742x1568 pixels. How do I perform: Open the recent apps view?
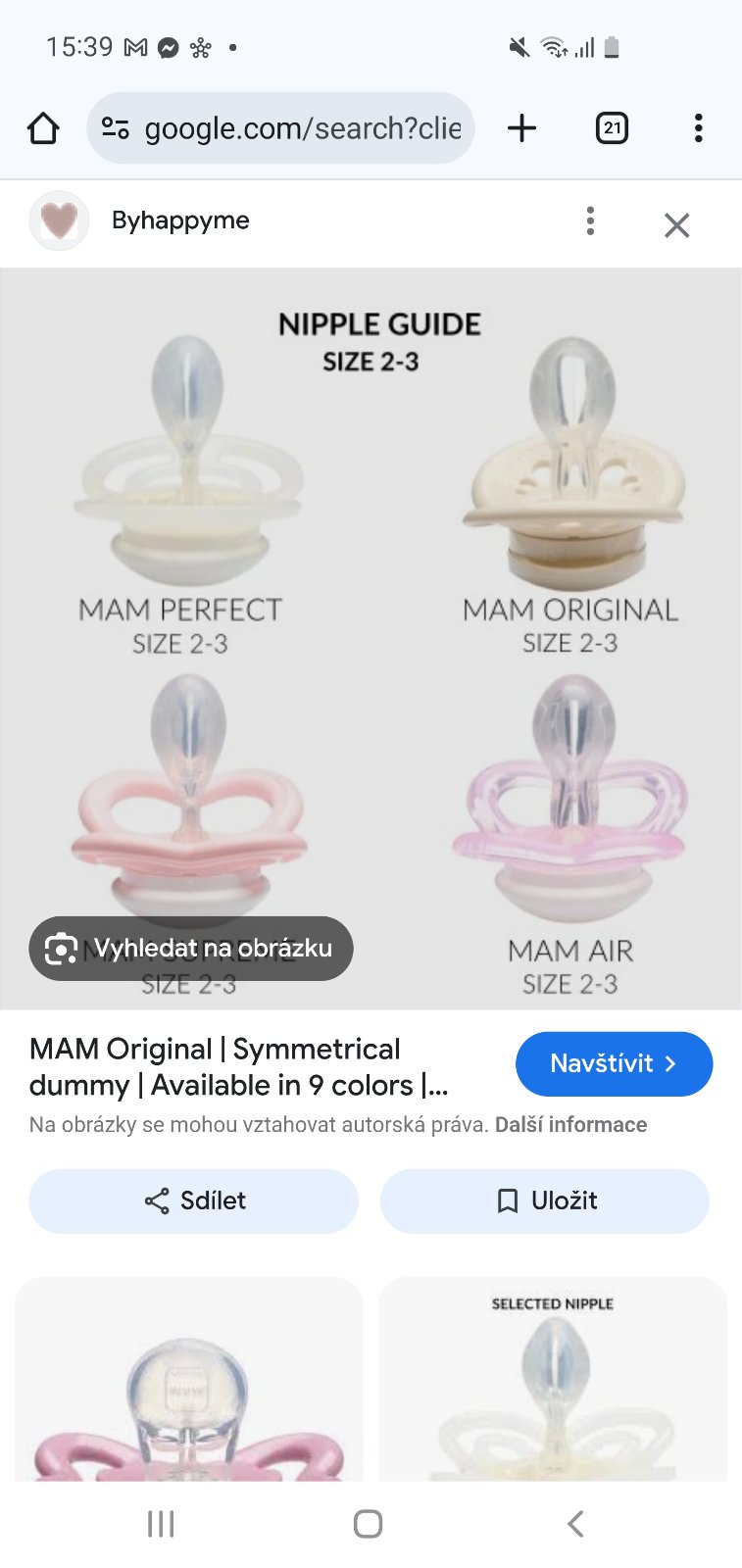[161, 1524]
